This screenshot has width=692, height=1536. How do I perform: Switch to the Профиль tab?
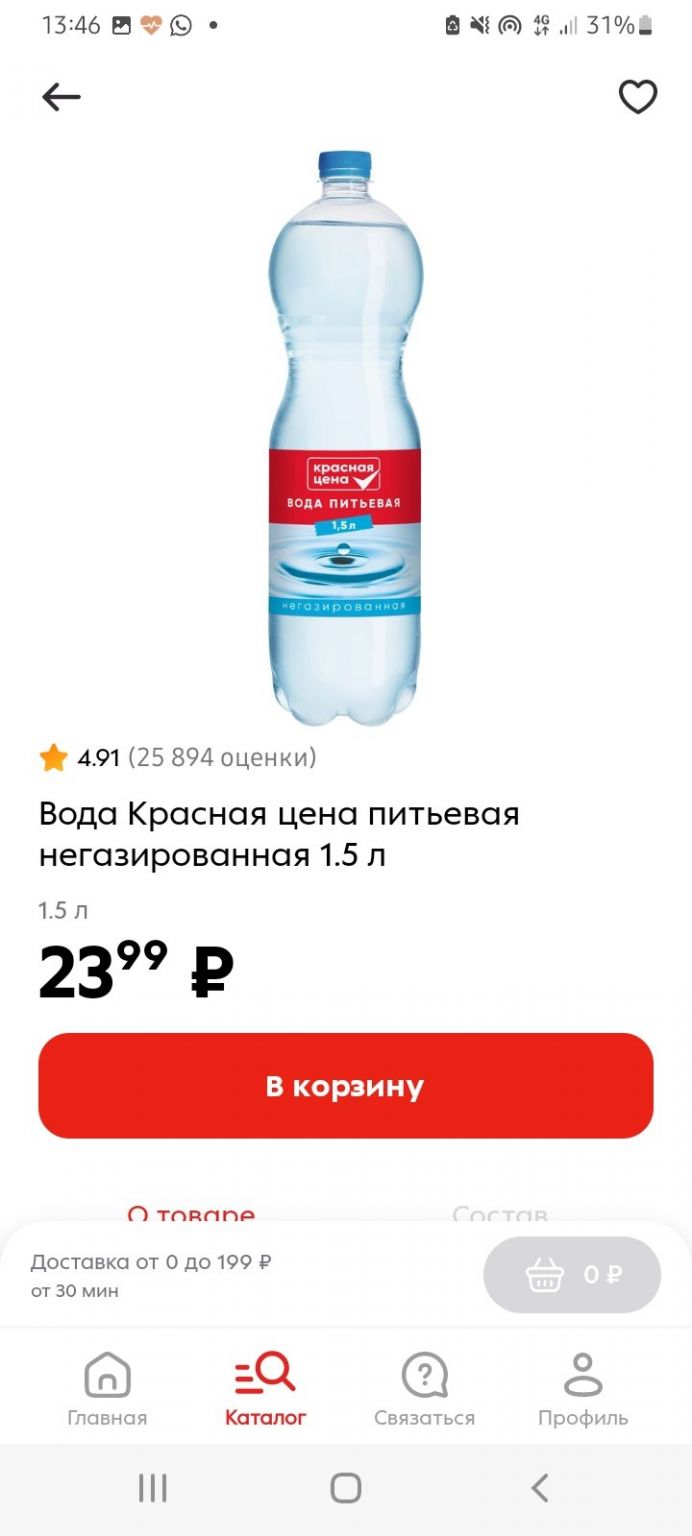pos(583,1389)
